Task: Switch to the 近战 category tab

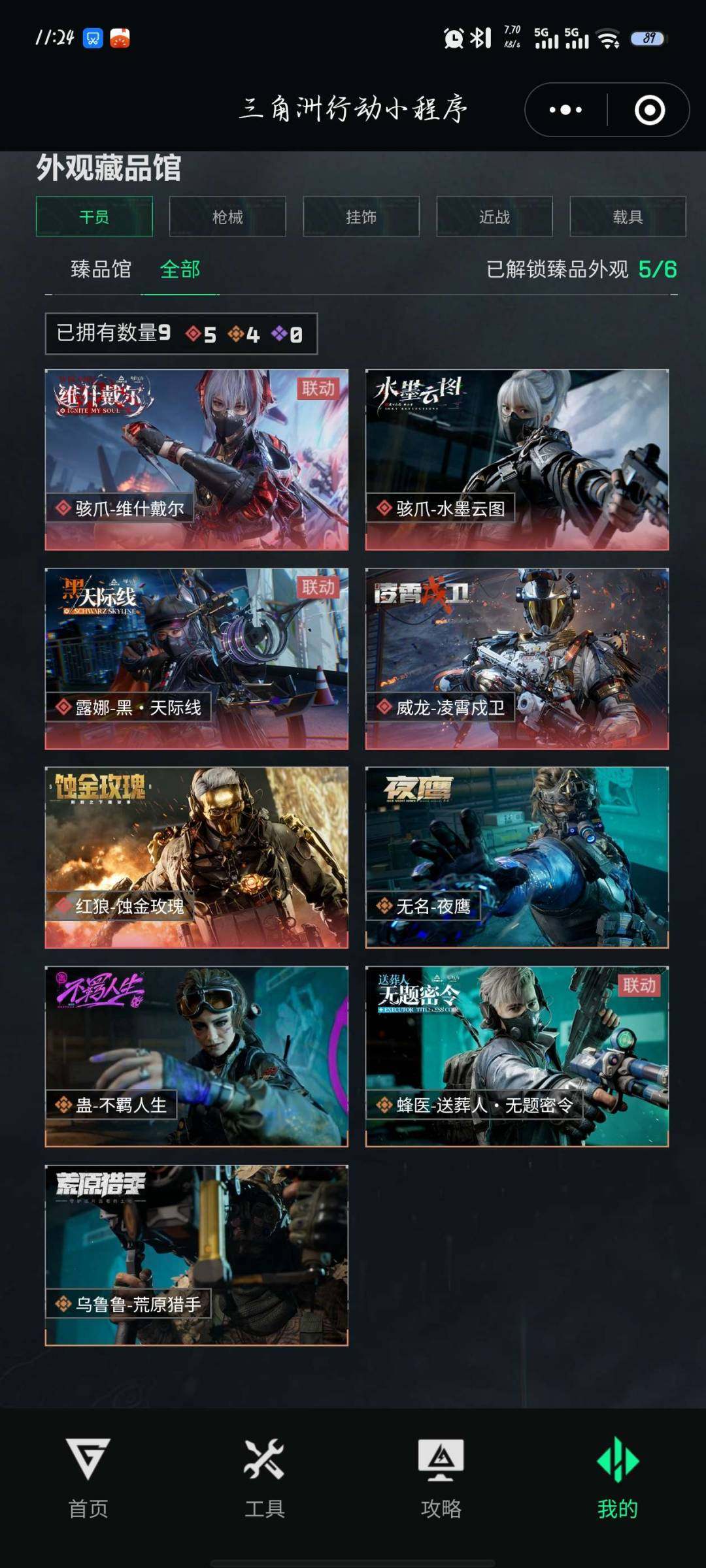Action: click(x=494, y=217)
